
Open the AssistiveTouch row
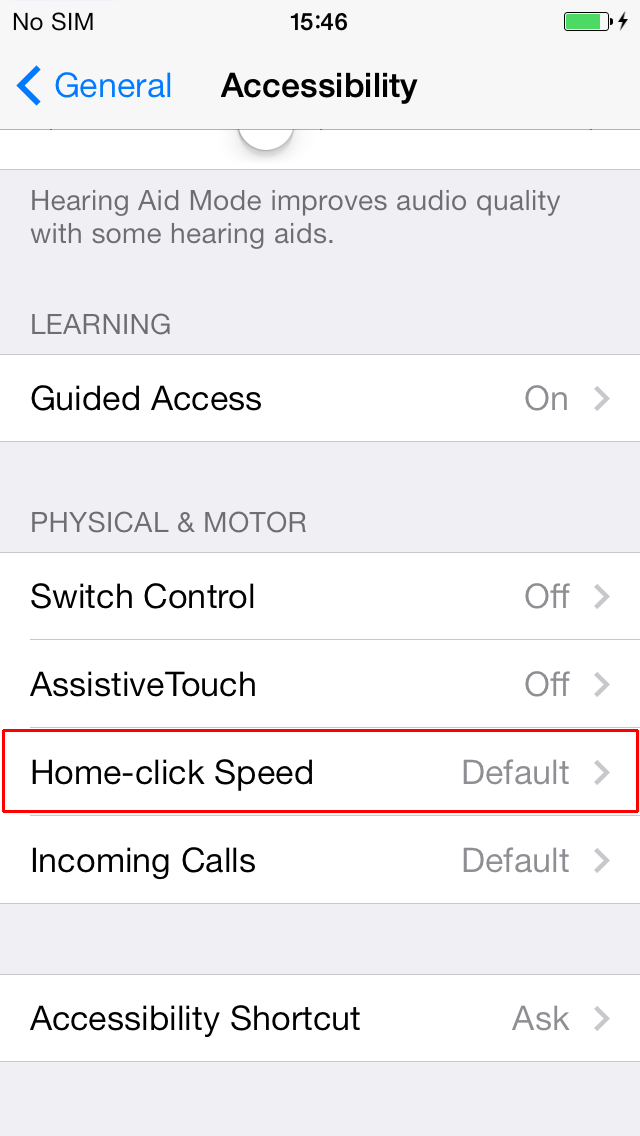click(320, 684)
